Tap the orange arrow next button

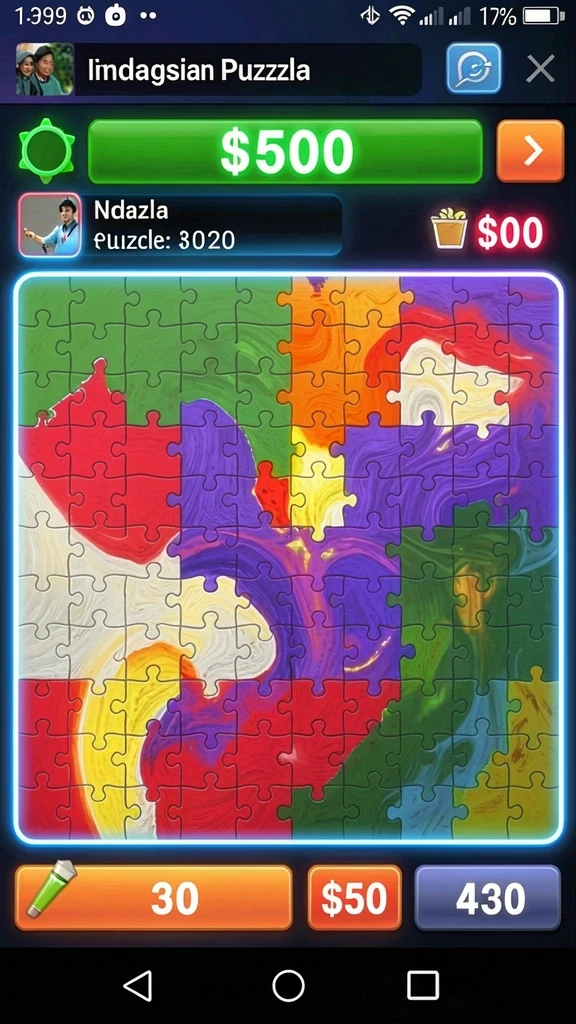click(530, 152)
